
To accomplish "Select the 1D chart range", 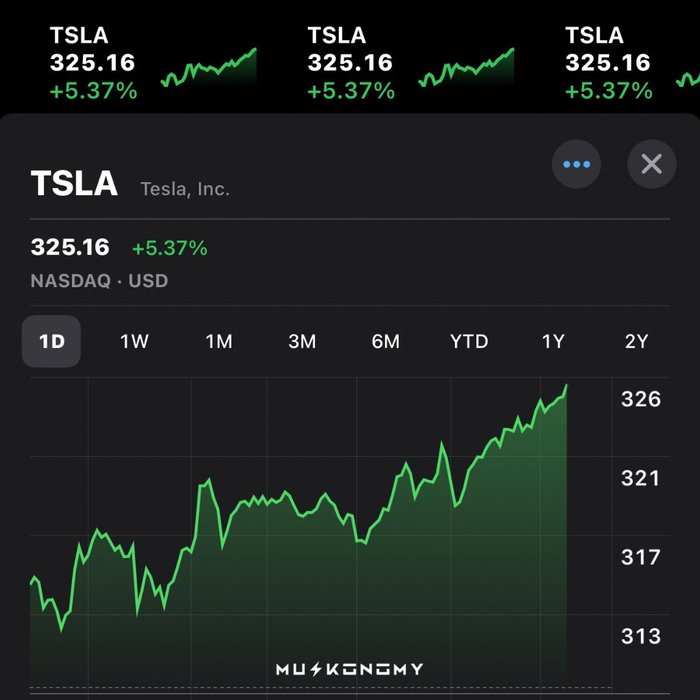I will point(52,341).
